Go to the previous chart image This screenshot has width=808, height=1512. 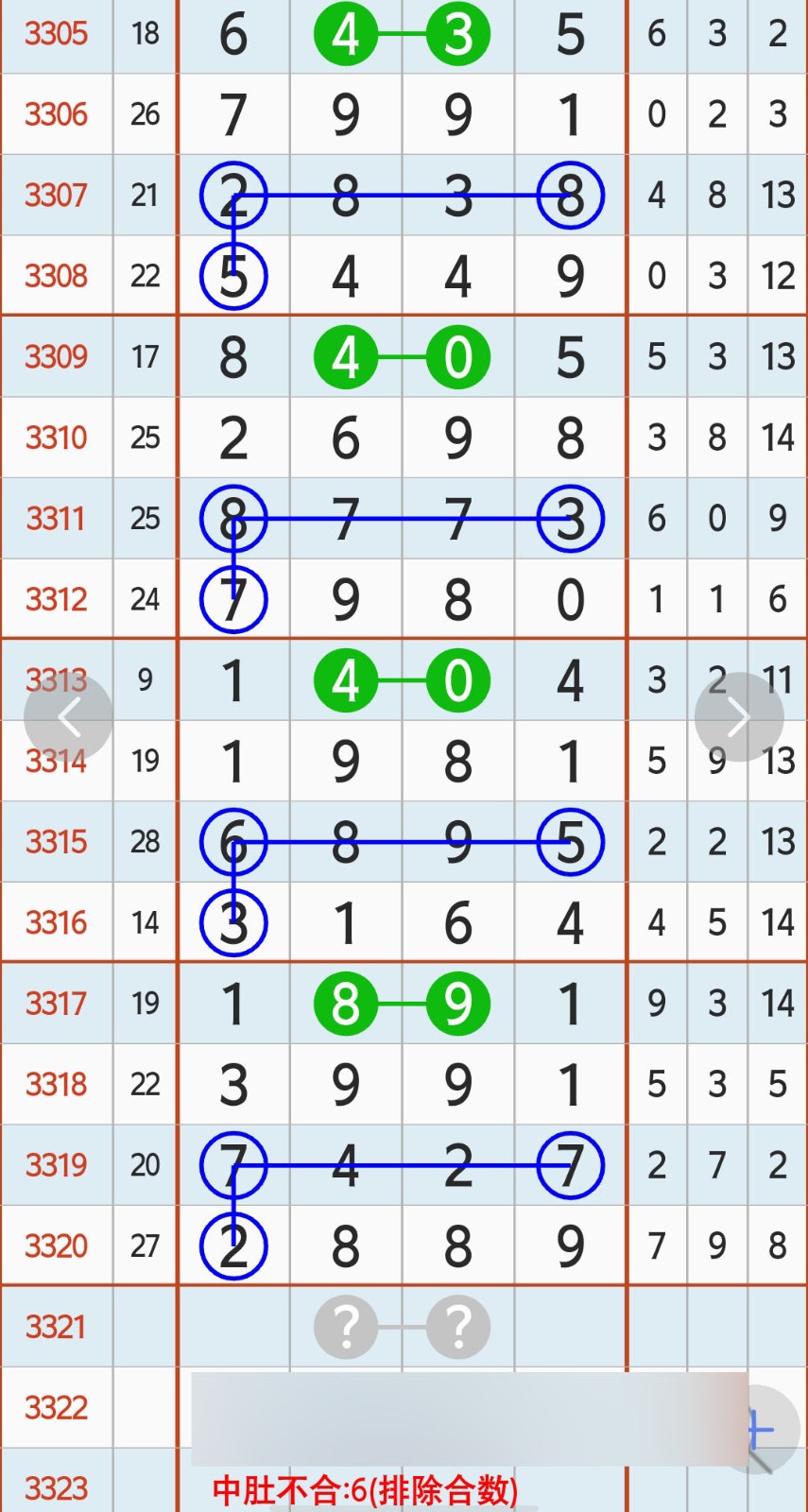pos(68,717)
